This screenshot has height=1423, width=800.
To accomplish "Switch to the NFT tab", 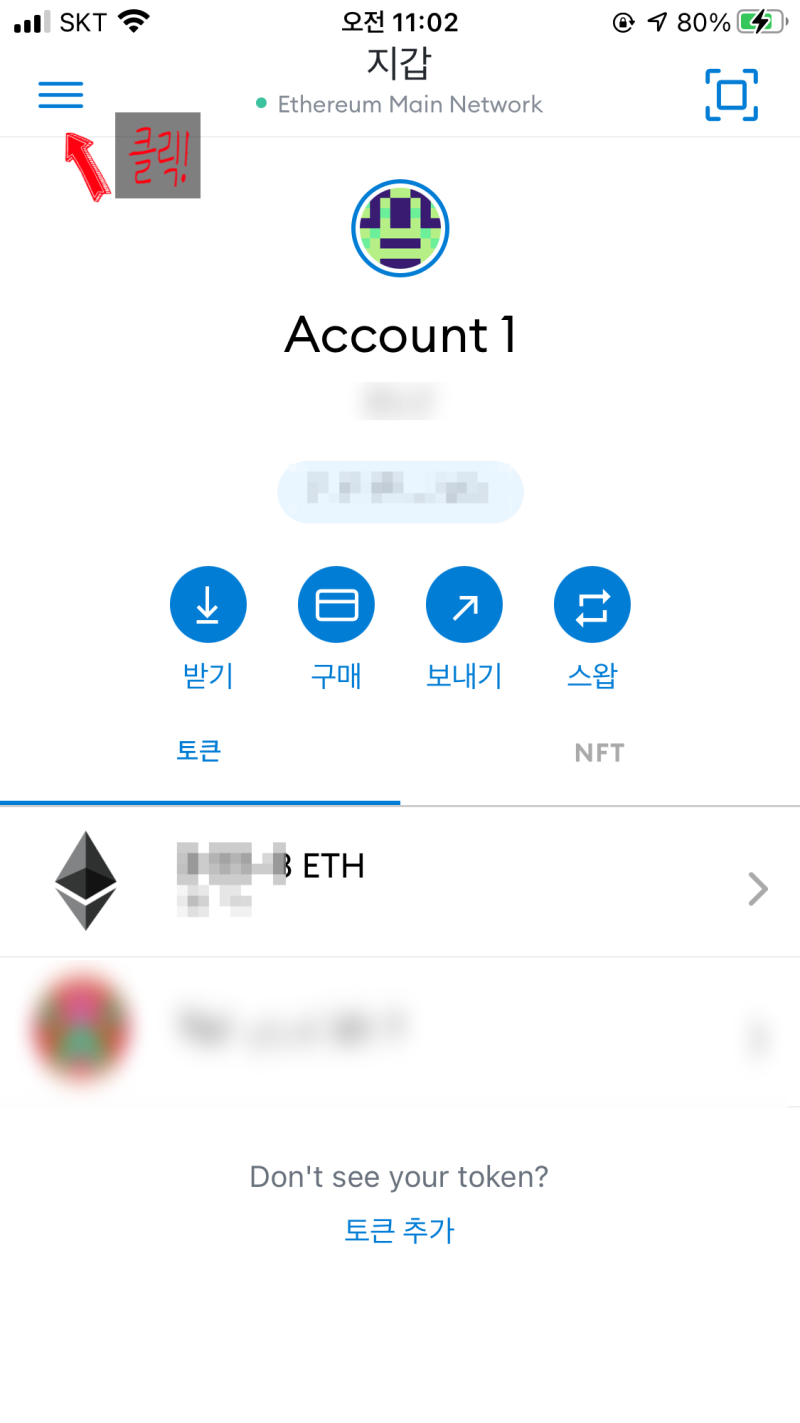I will point(599,752).
